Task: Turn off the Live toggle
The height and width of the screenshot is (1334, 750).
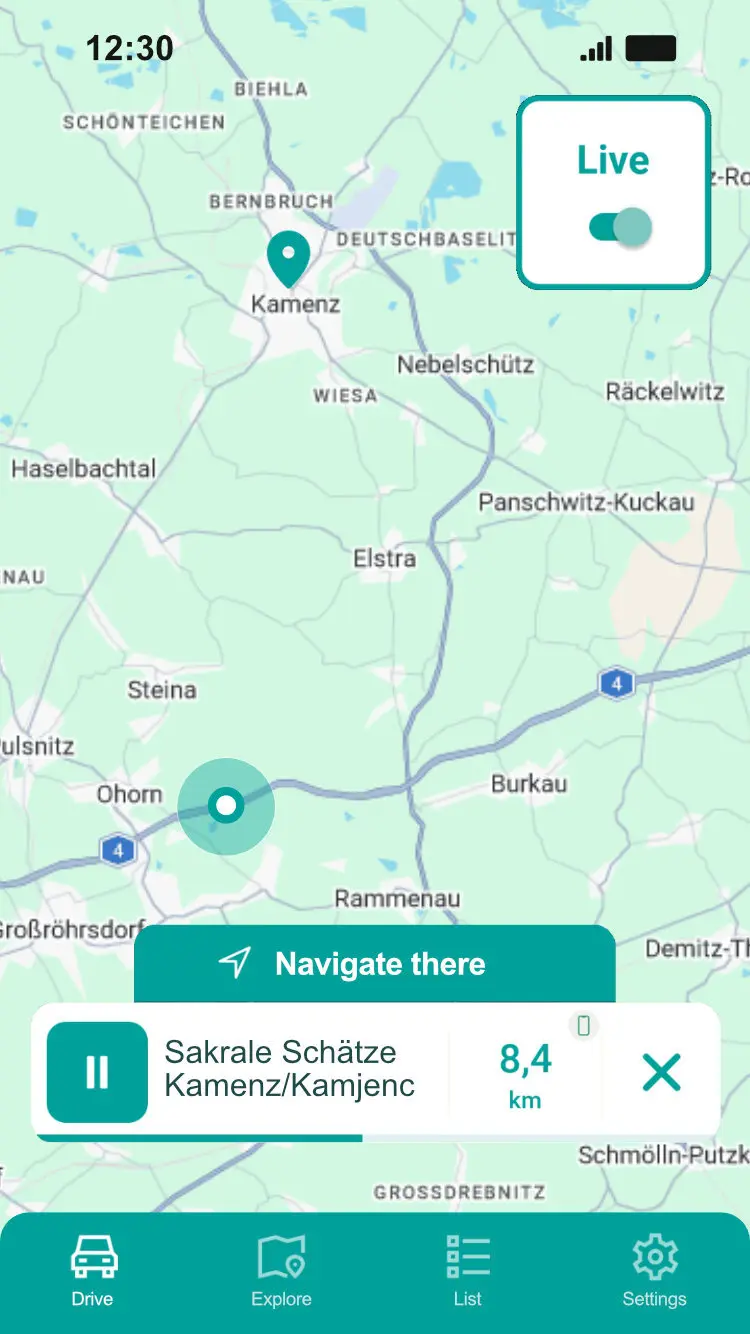Action: 620,227
